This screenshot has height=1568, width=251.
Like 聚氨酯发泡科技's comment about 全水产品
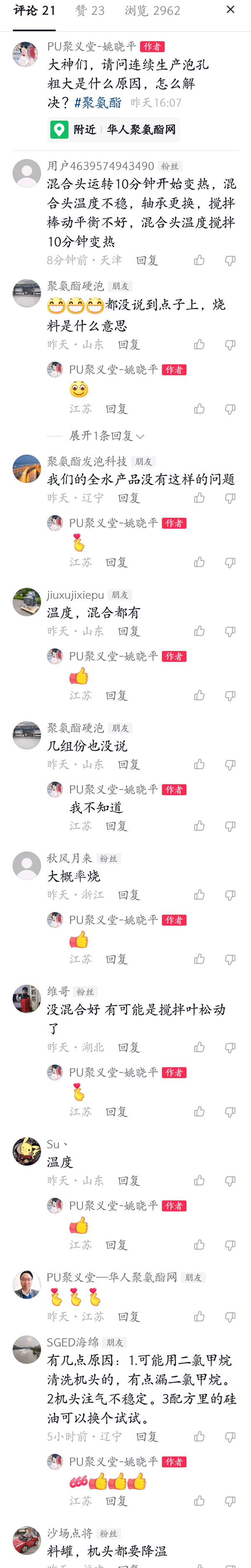pos(199,498)
